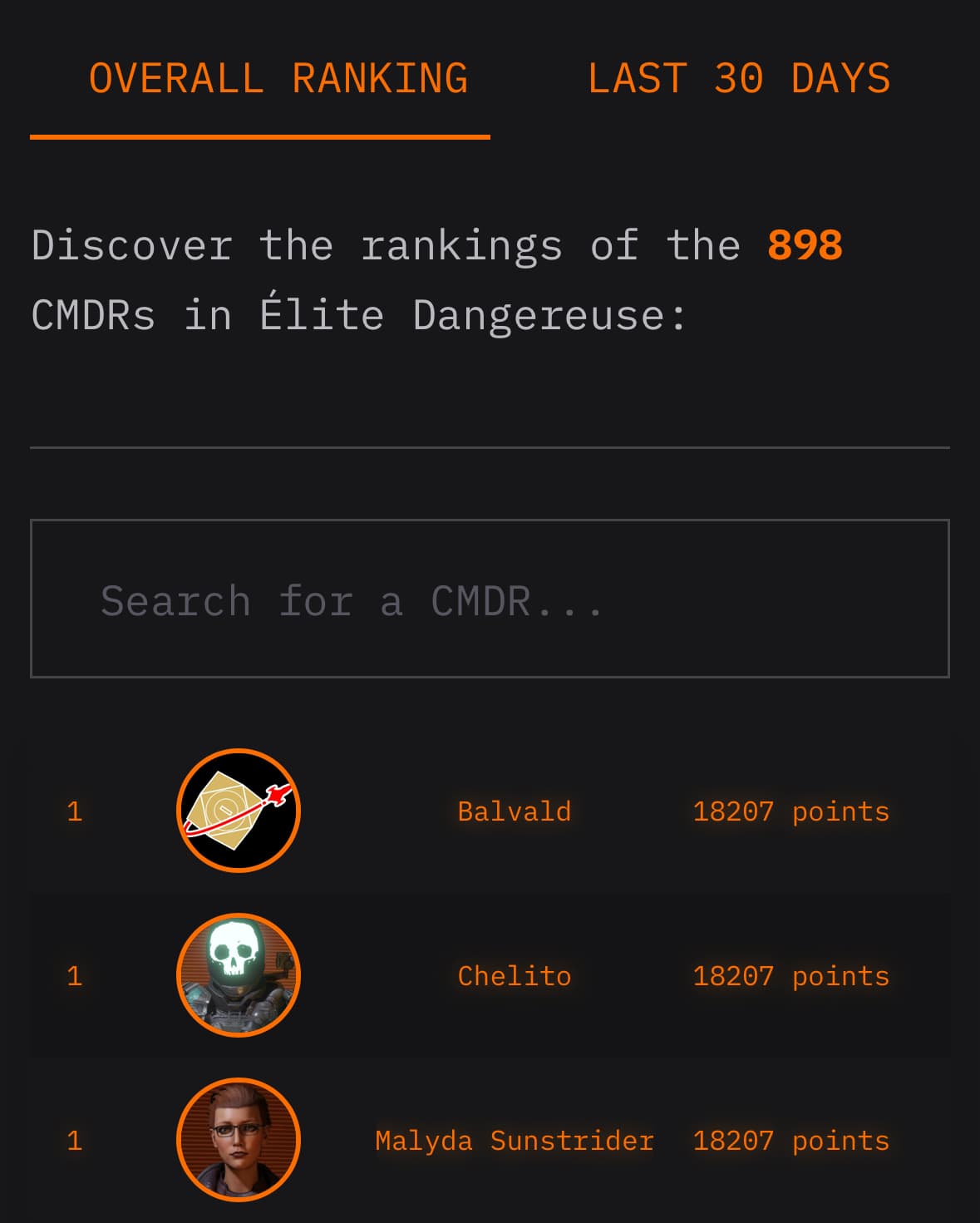The image size is (980, 1223).
Task: Select the Overall Ranking tab
Action: tap(278, 80)
